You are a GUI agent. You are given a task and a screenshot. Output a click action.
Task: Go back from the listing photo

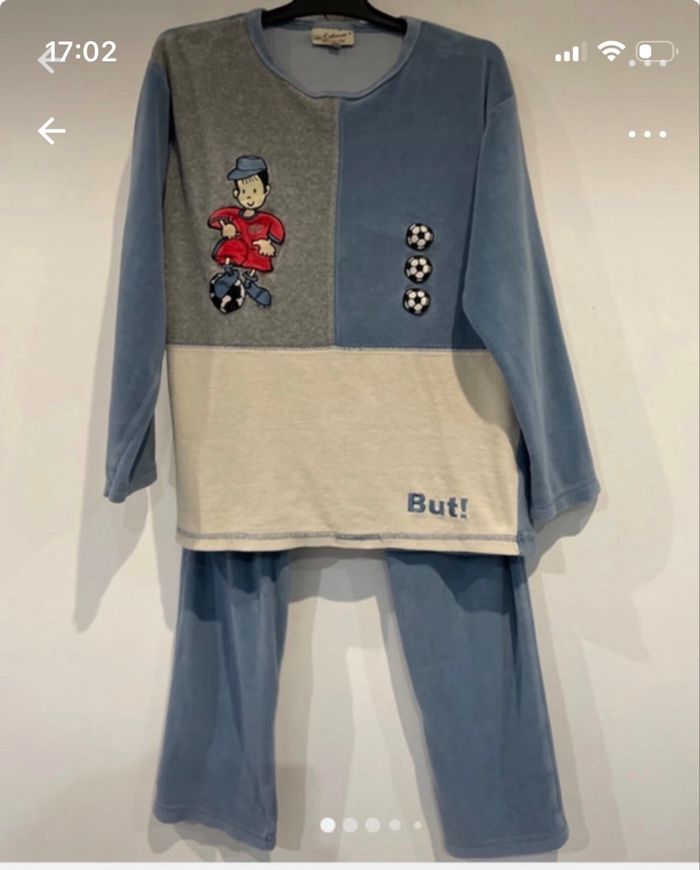(51, 131)
